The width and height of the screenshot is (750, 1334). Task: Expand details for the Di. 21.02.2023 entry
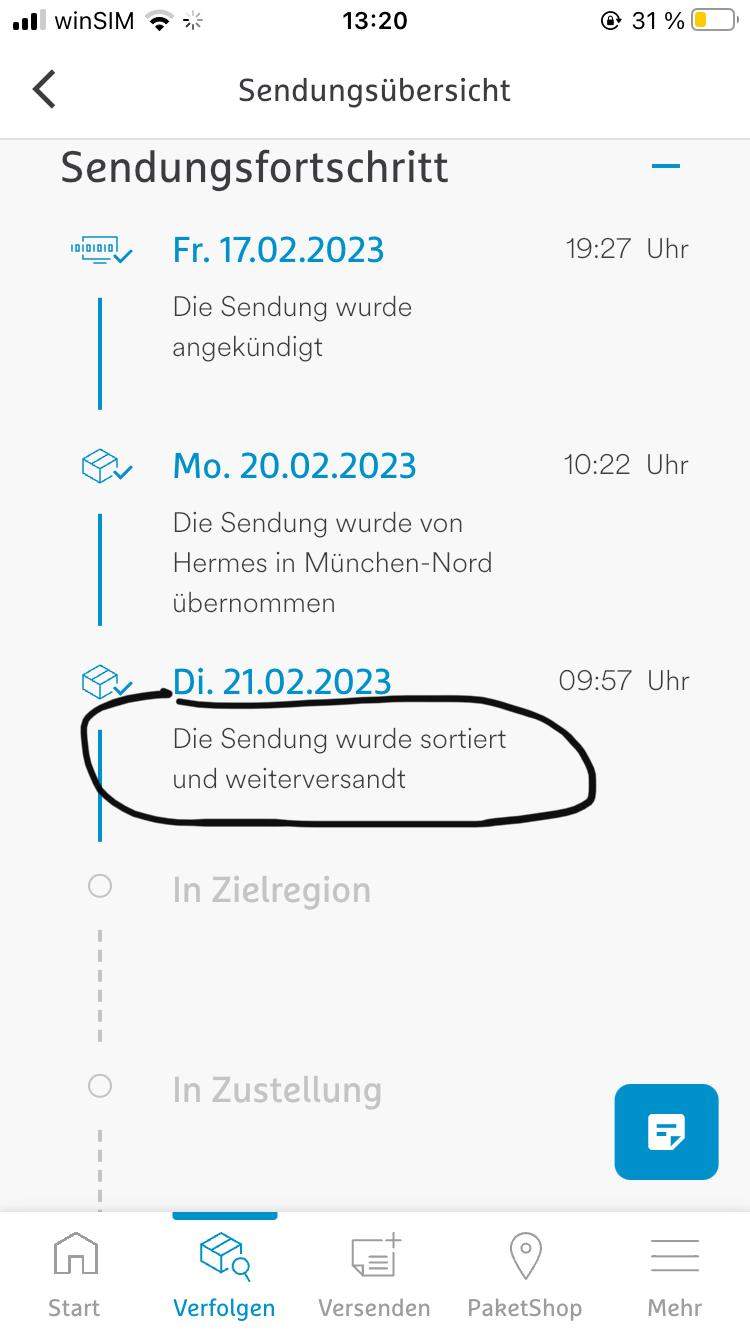(282, 681)
